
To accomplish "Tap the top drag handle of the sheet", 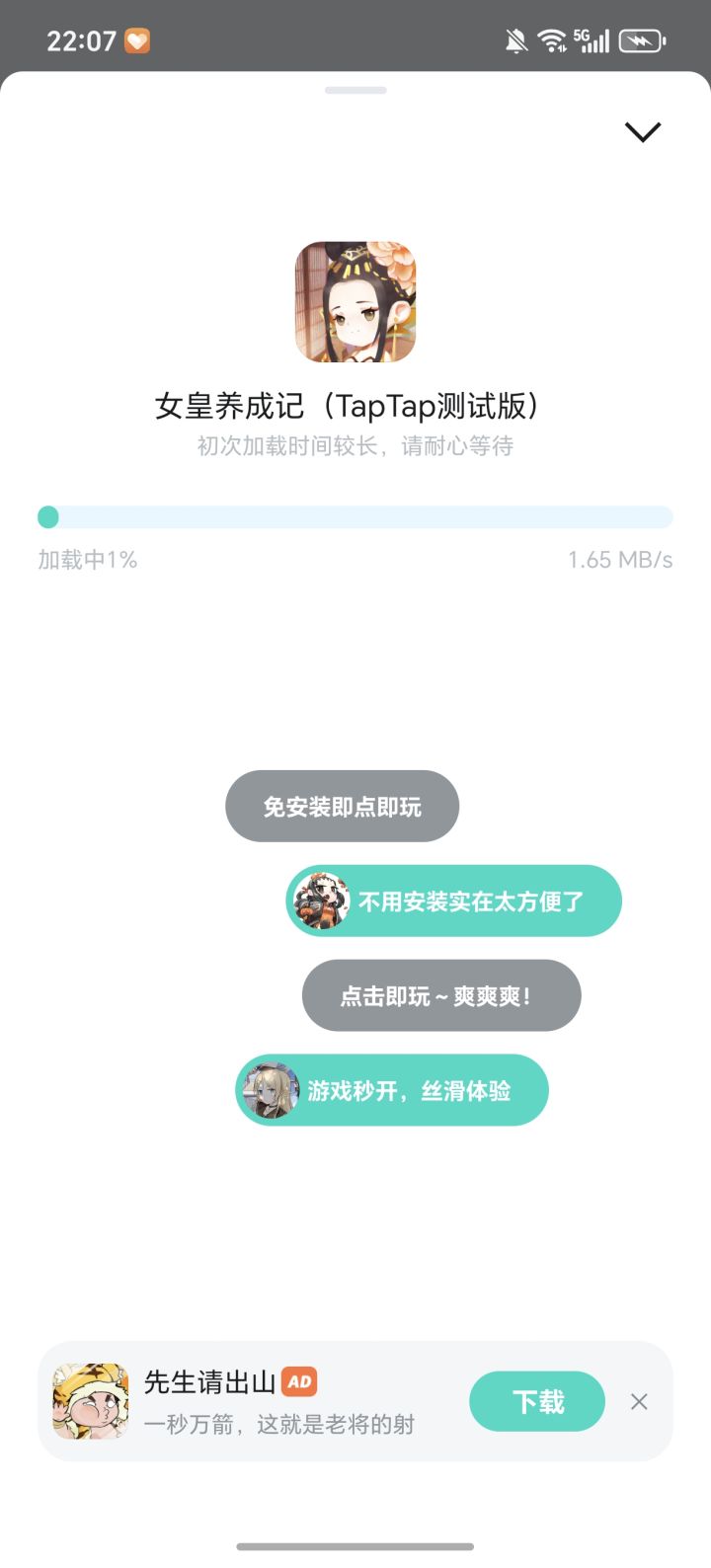I will click(355, 89).
